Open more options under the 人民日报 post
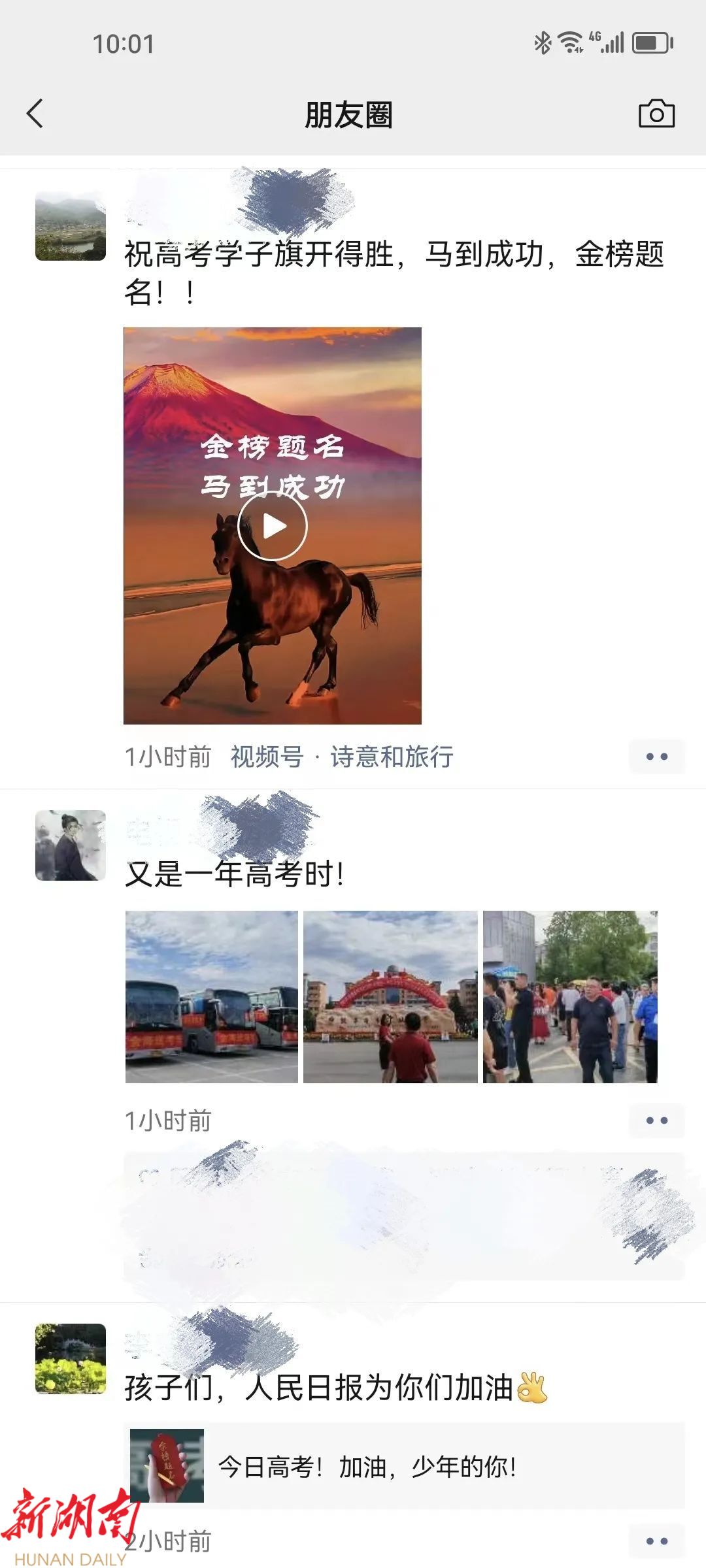706x1568 pixels. [656, 1541]
